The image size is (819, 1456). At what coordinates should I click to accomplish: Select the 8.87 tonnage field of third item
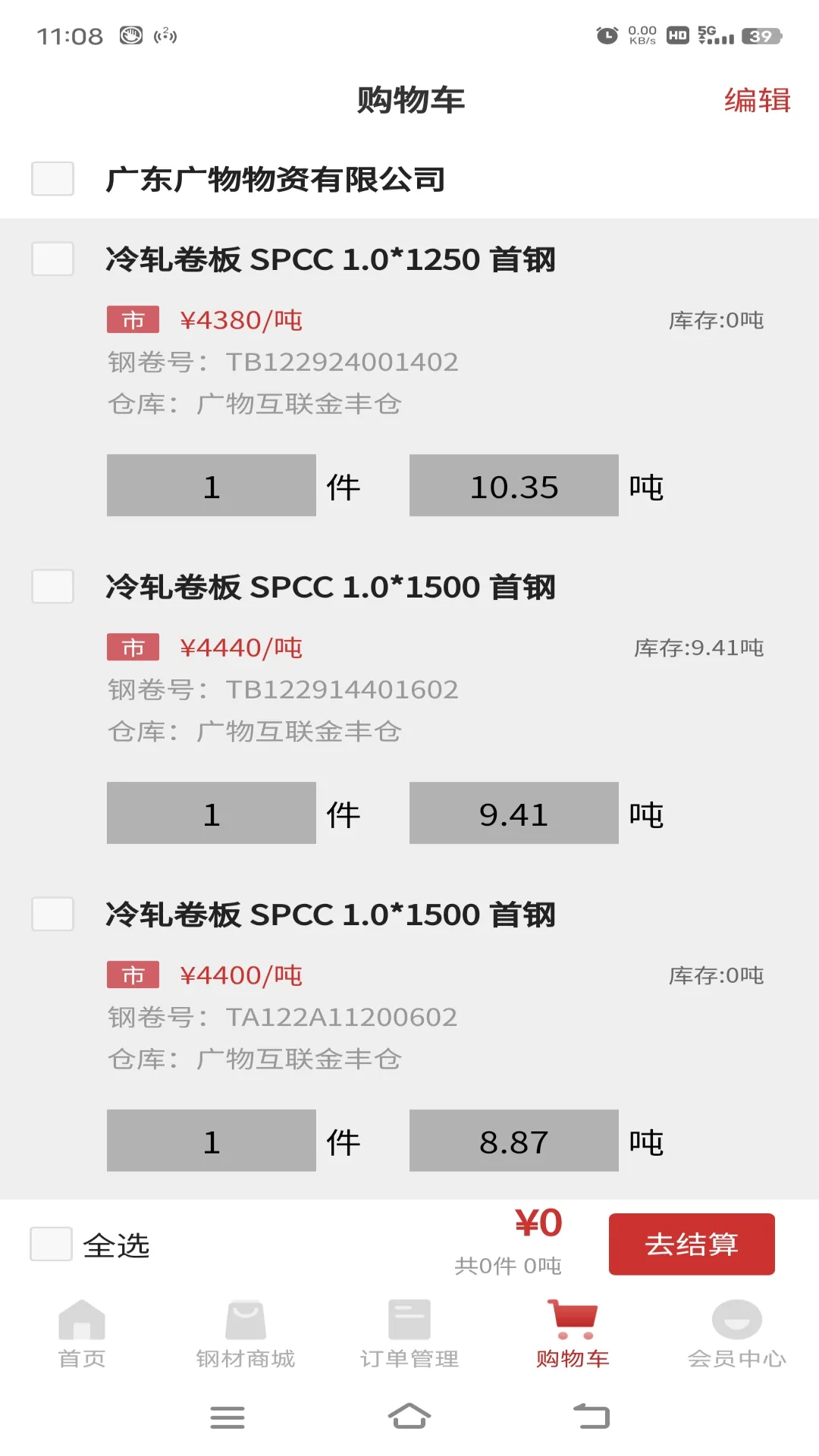[x=514, y=1140]
